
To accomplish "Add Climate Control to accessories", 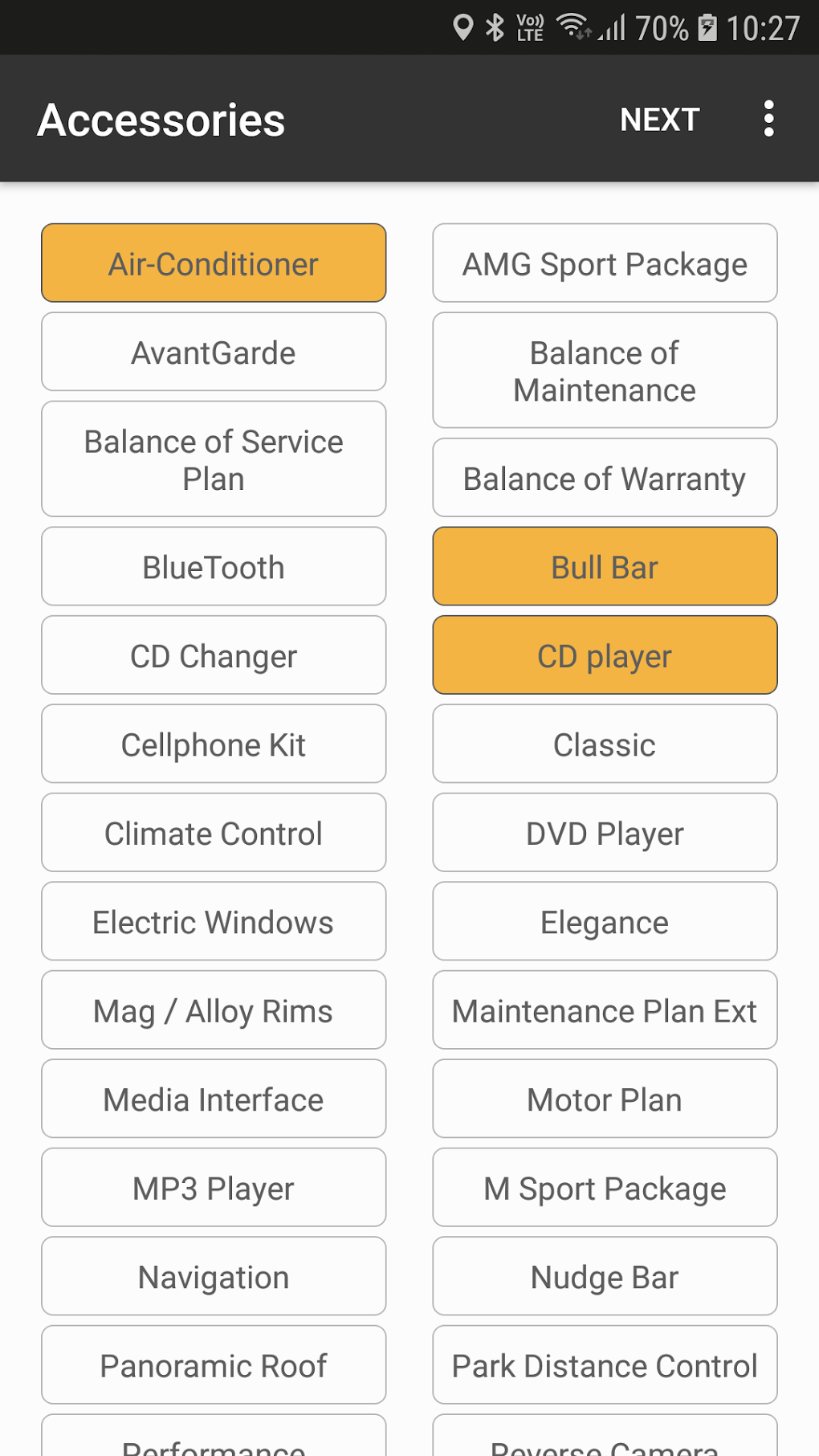I will click(214, 833).
